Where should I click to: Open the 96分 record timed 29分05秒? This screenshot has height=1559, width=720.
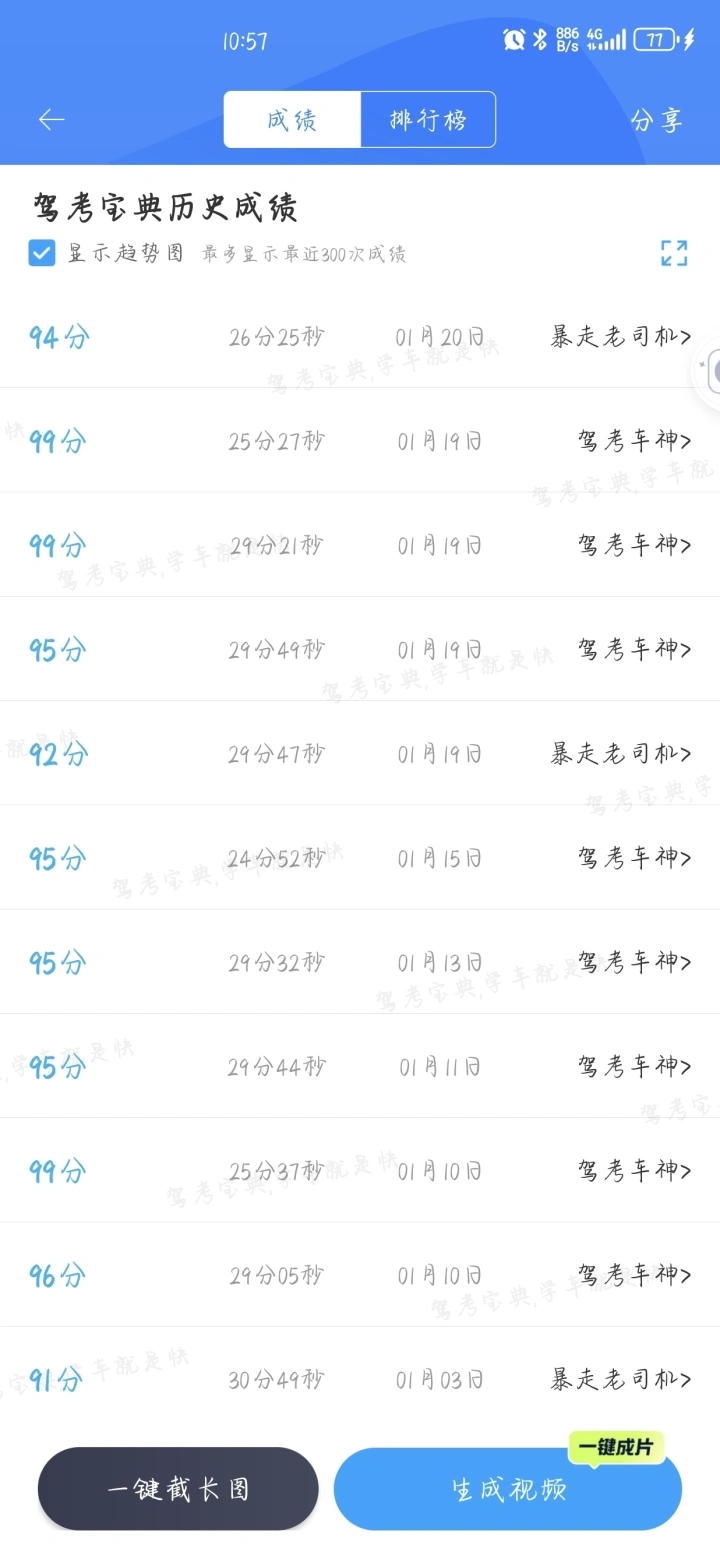click(x=360, y=1275)
